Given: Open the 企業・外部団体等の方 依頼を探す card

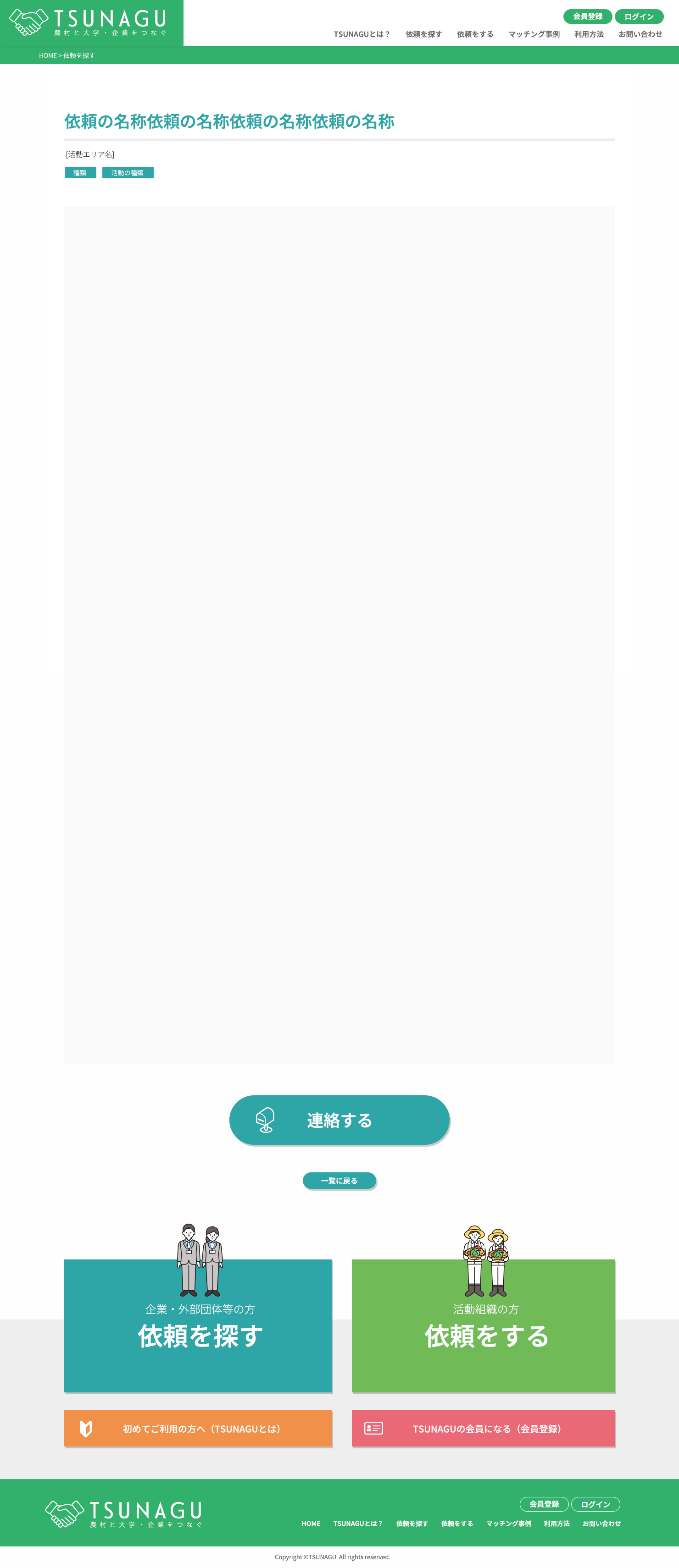Looking at the screenshot, I should [198, 1325].
